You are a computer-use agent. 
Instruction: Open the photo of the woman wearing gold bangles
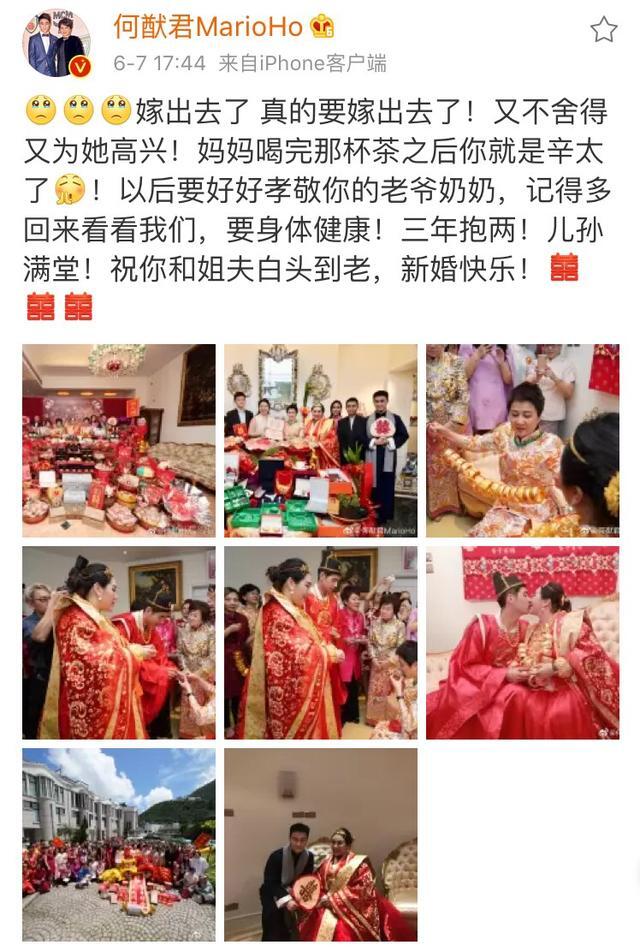click(x=522, y=440)
